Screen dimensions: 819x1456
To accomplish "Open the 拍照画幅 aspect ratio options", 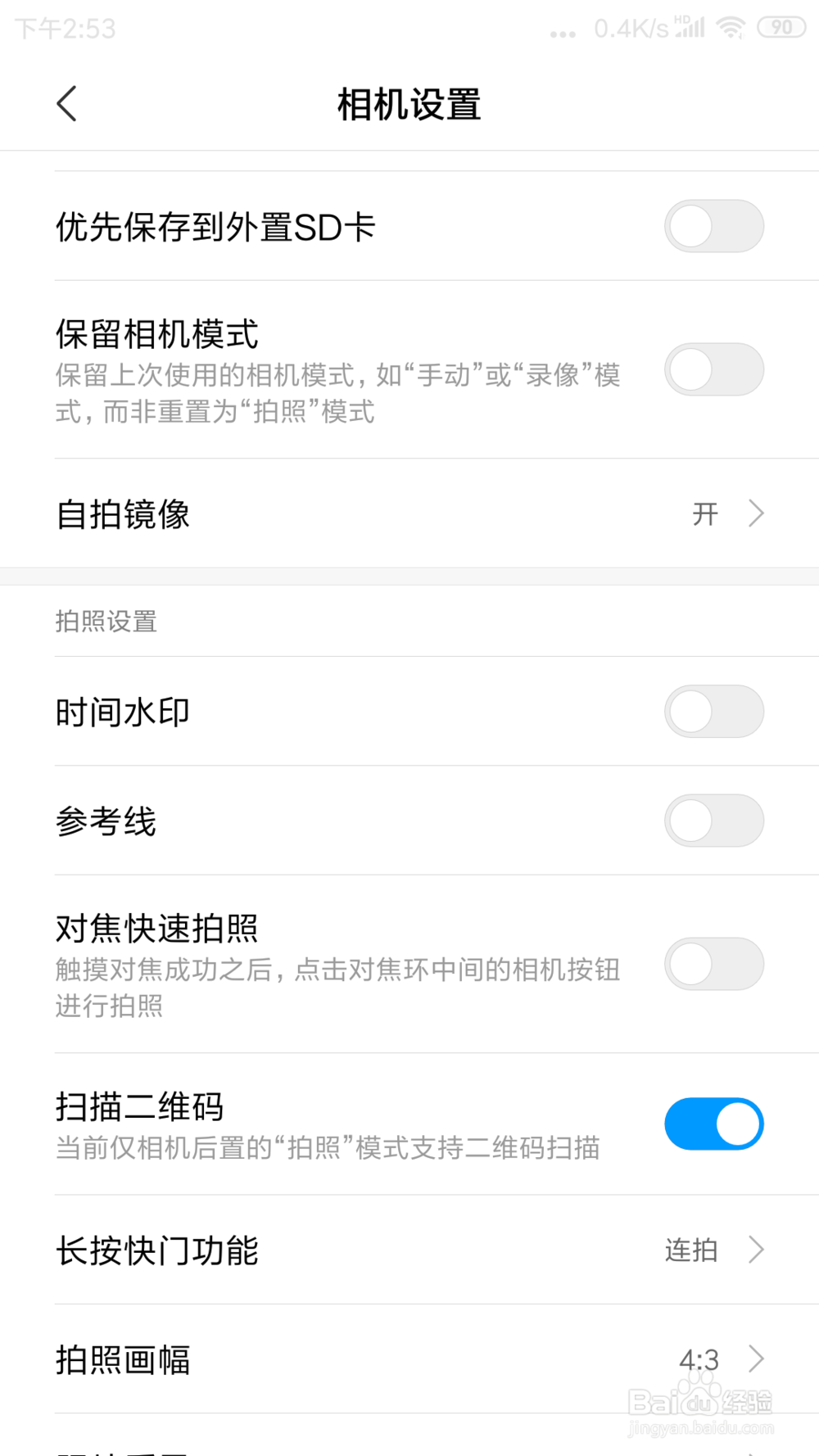I will (755, 1359).
